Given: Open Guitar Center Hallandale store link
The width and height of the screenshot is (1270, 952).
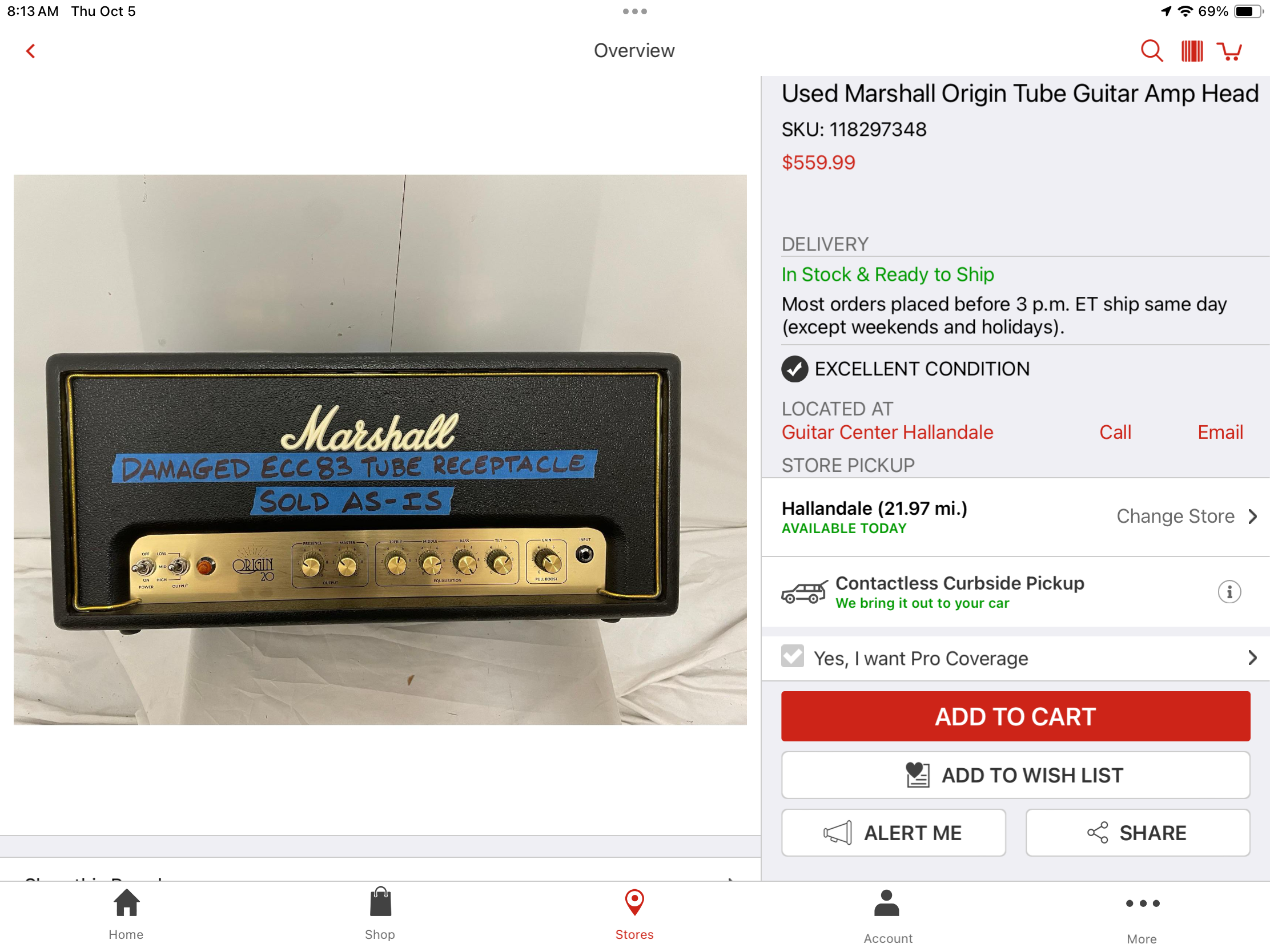Looking at the screenshot, I should (x=887, y=432).
